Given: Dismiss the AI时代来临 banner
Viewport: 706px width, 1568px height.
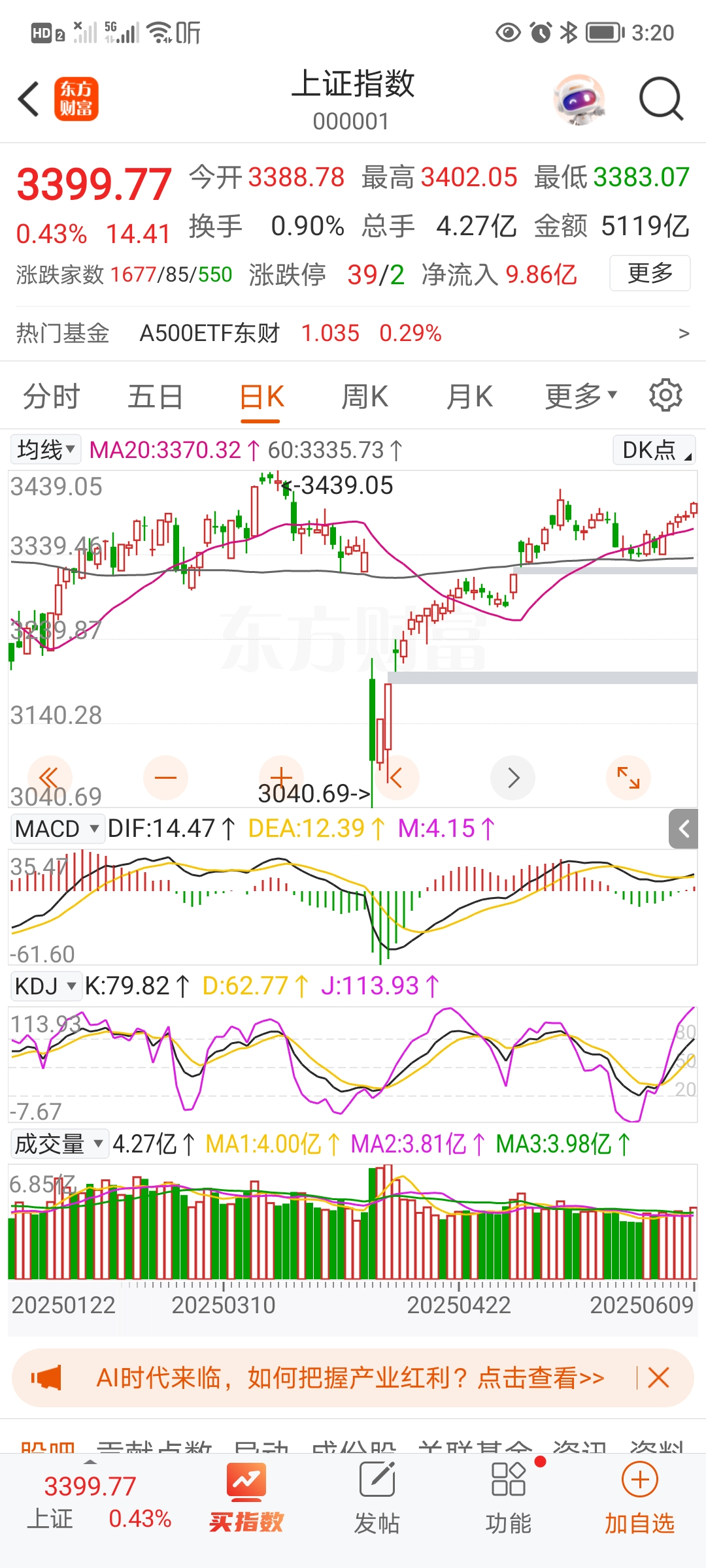Looking at the screenshot, I should [x=658, y=1378].
